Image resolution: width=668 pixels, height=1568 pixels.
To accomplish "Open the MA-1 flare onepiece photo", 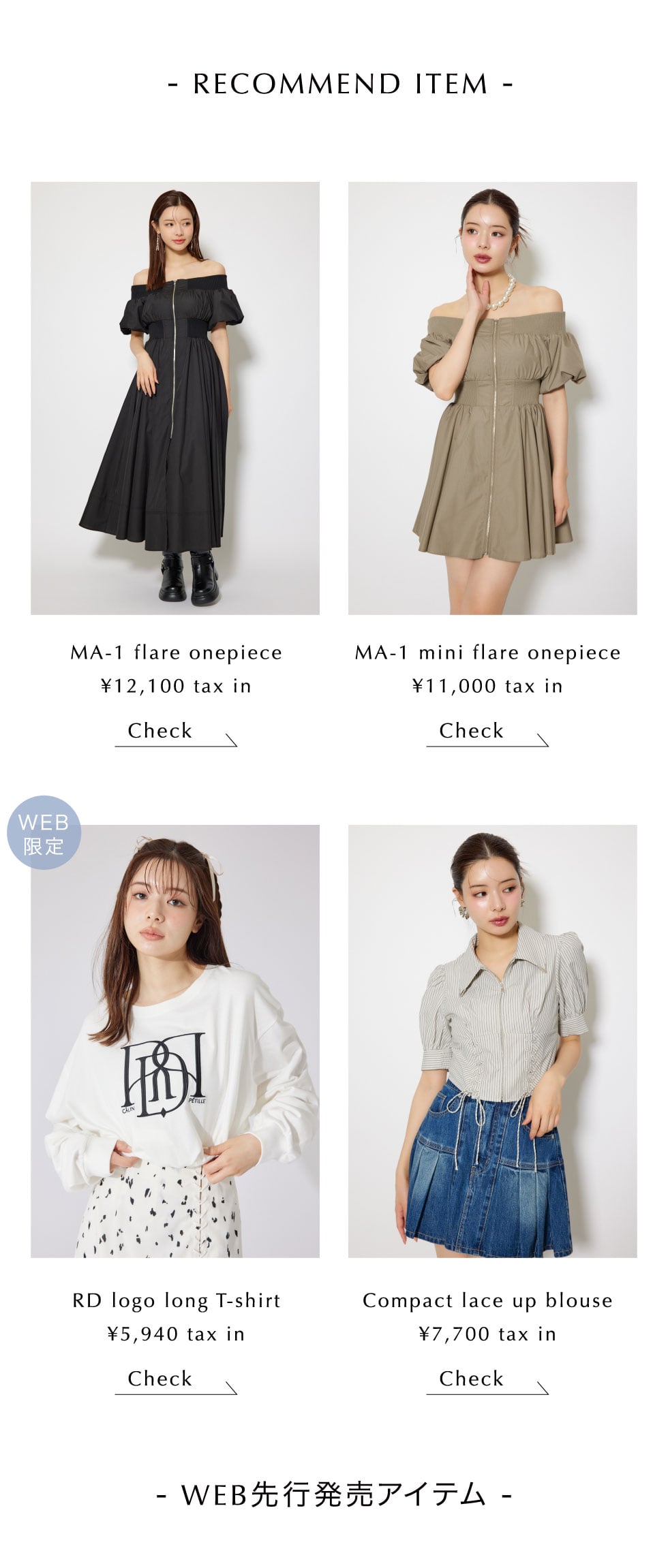I will [175, 398].
